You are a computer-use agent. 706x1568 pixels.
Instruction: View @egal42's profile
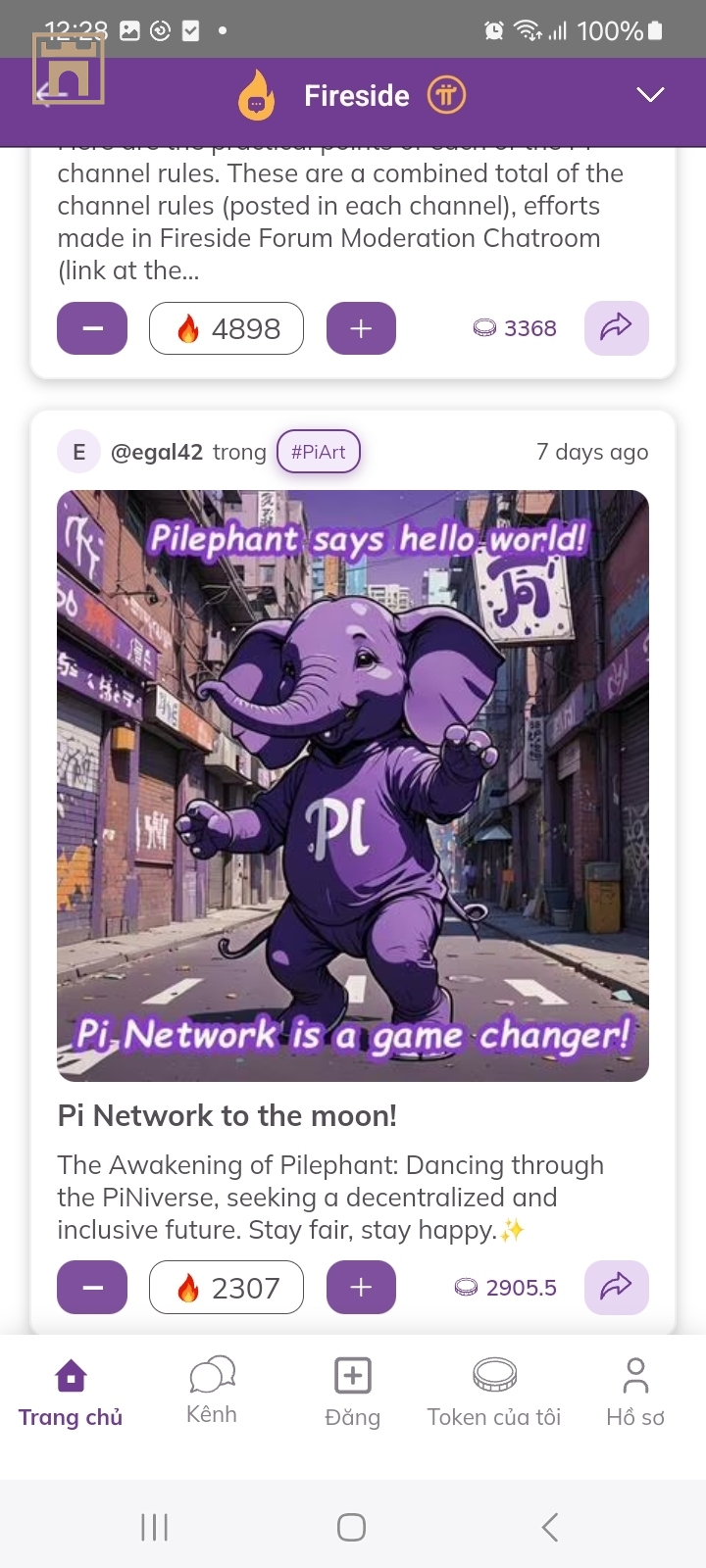tap(157, 452)
